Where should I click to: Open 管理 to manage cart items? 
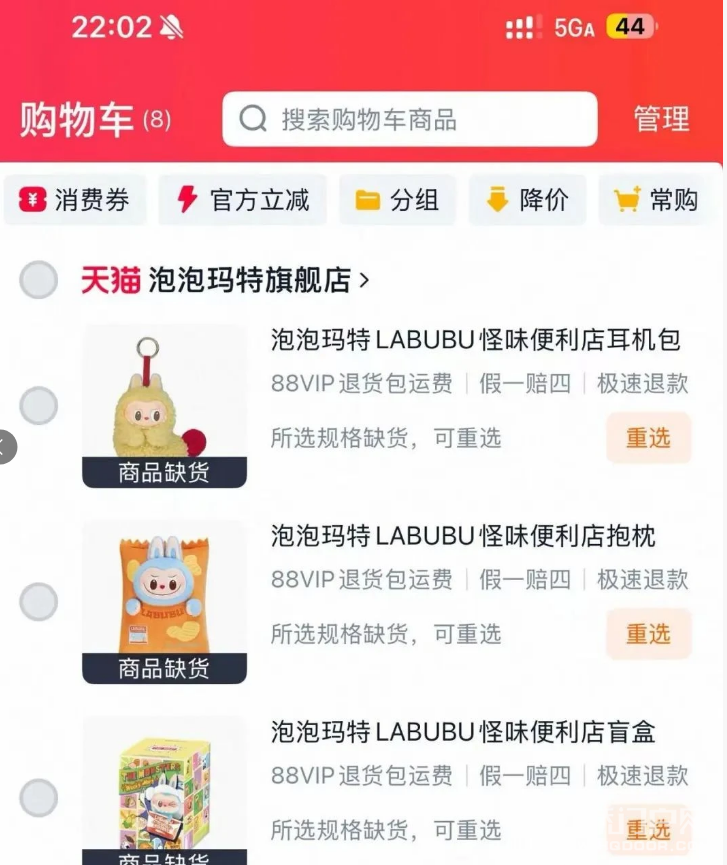tap(661, 119)
